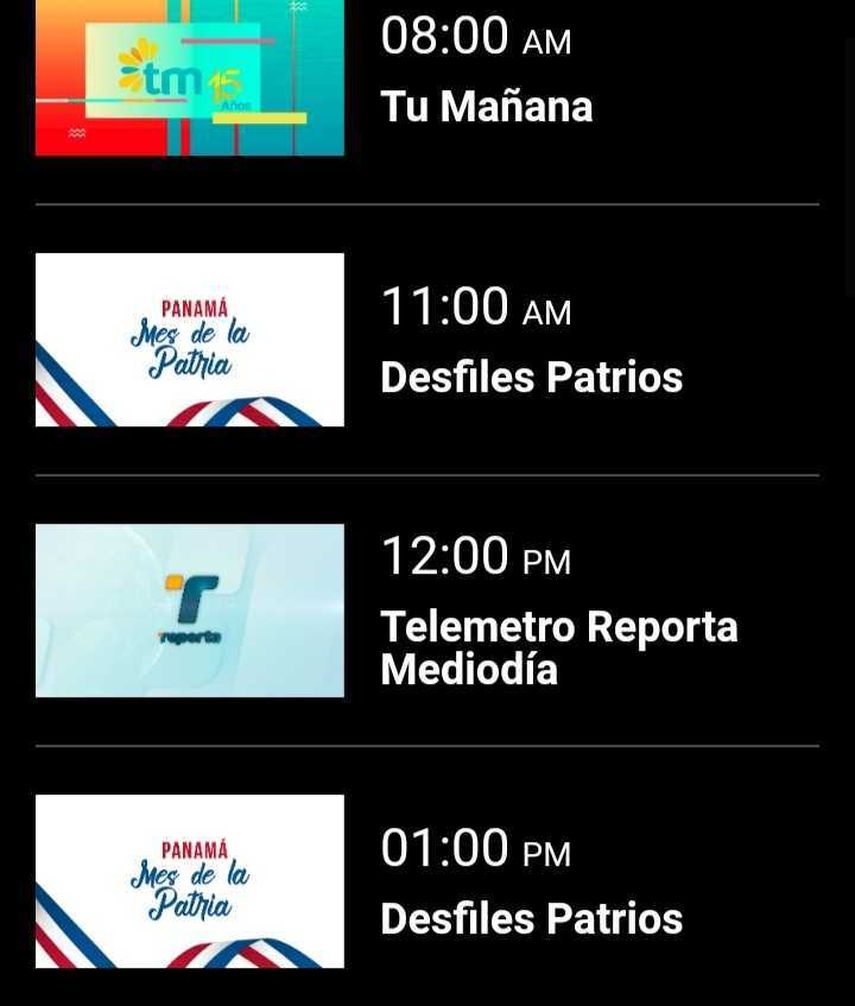View the 01:00 PM Desfiles Patrios listing
Screen dimensions: 855x1006
[531, 918]
